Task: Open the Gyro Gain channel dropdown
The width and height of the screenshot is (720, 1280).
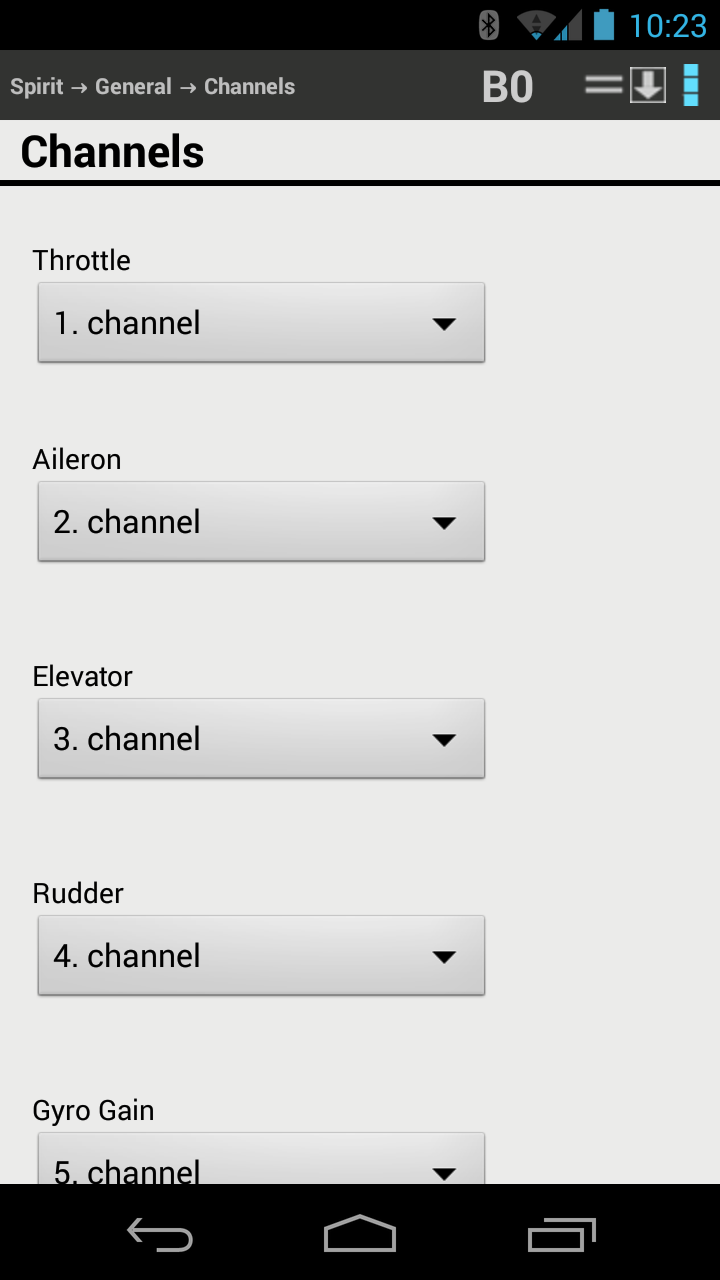Action: coord(261,1158)
